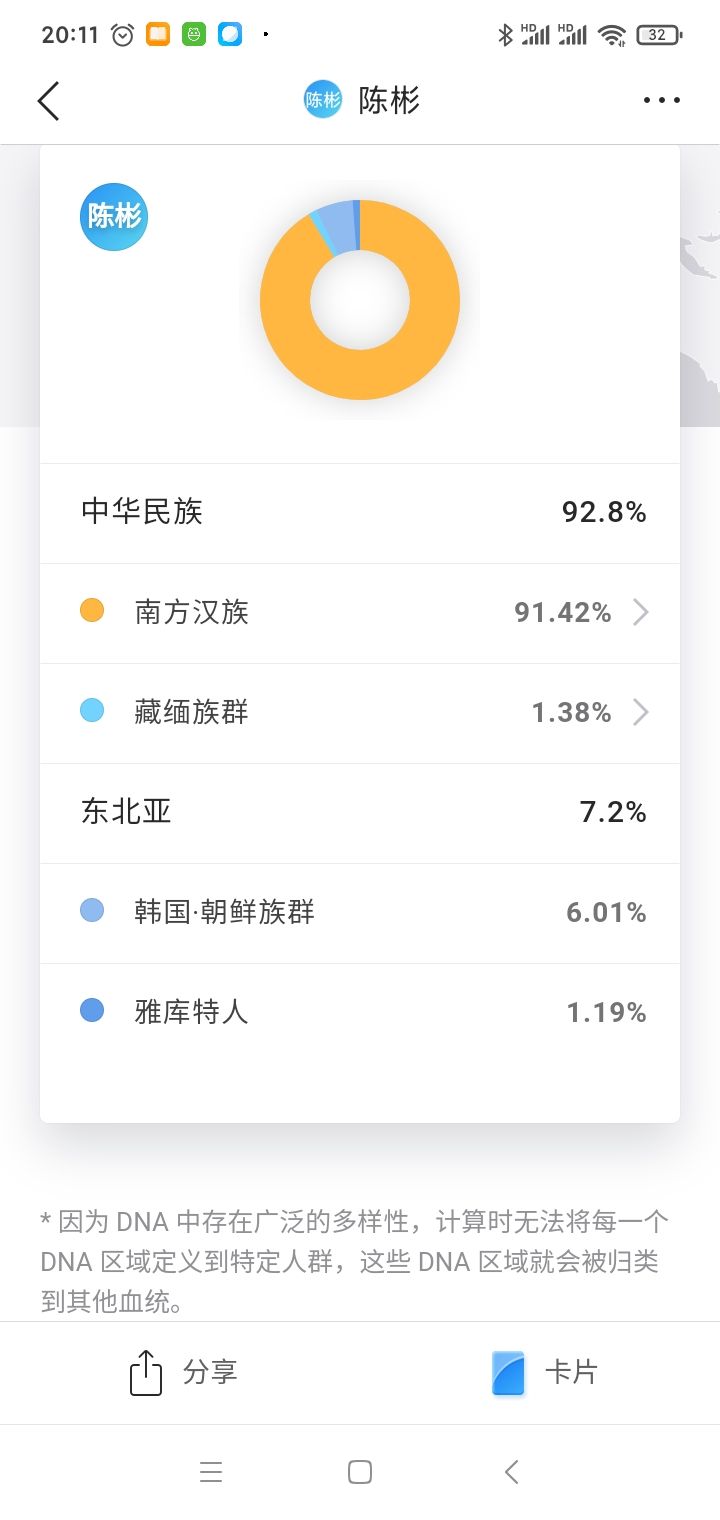720x1520 pixels.
Task: Go back using the top-left arrow
Action: click(x=48, y=100)
